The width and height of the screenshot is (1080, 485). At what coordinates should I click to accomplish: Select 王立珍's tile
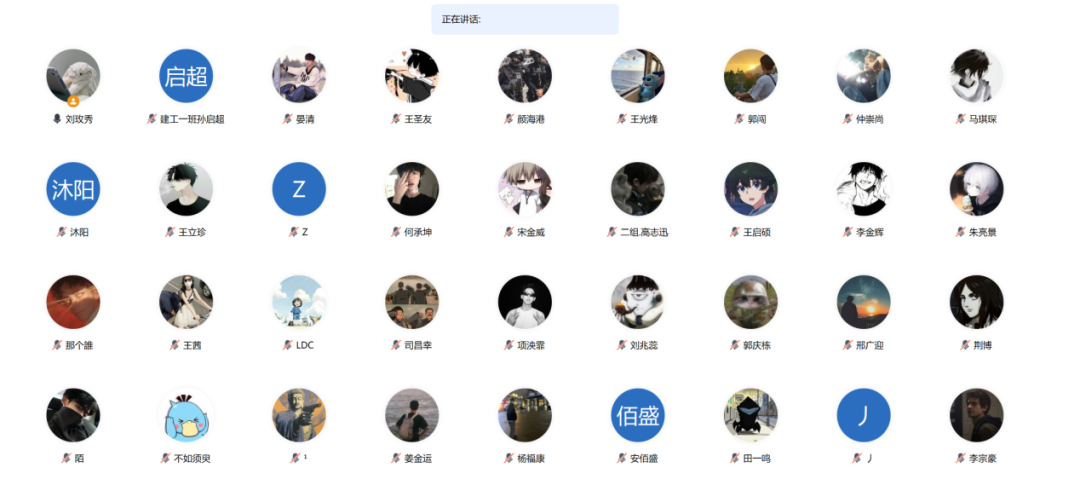click(186, 189)
